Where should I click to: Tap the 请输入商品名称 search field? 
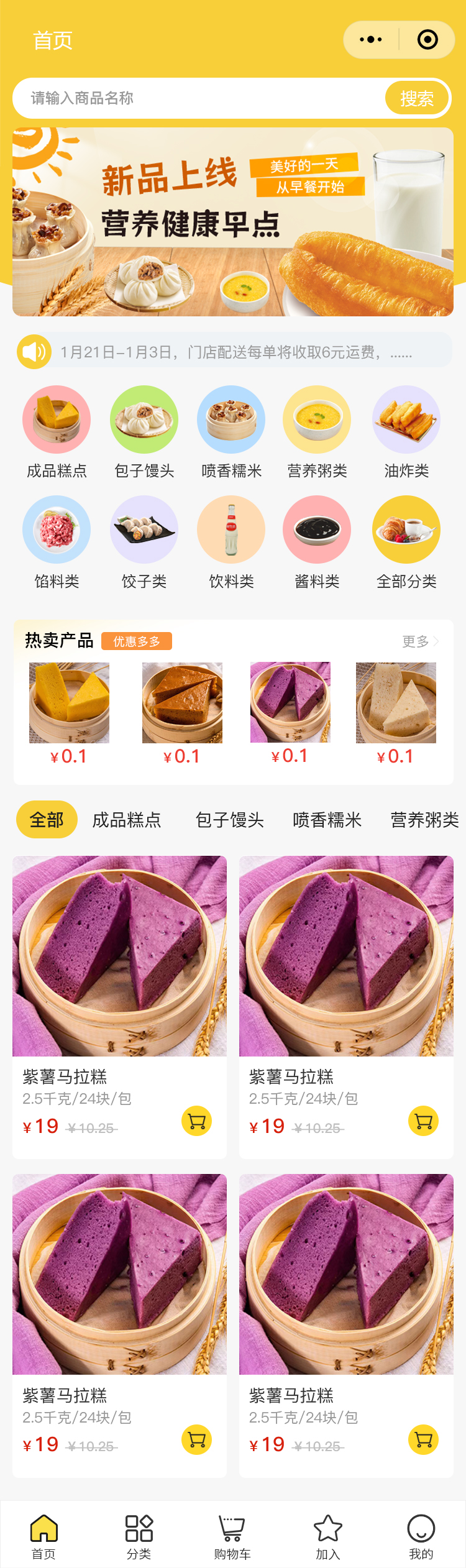click(x=199, y=98)
